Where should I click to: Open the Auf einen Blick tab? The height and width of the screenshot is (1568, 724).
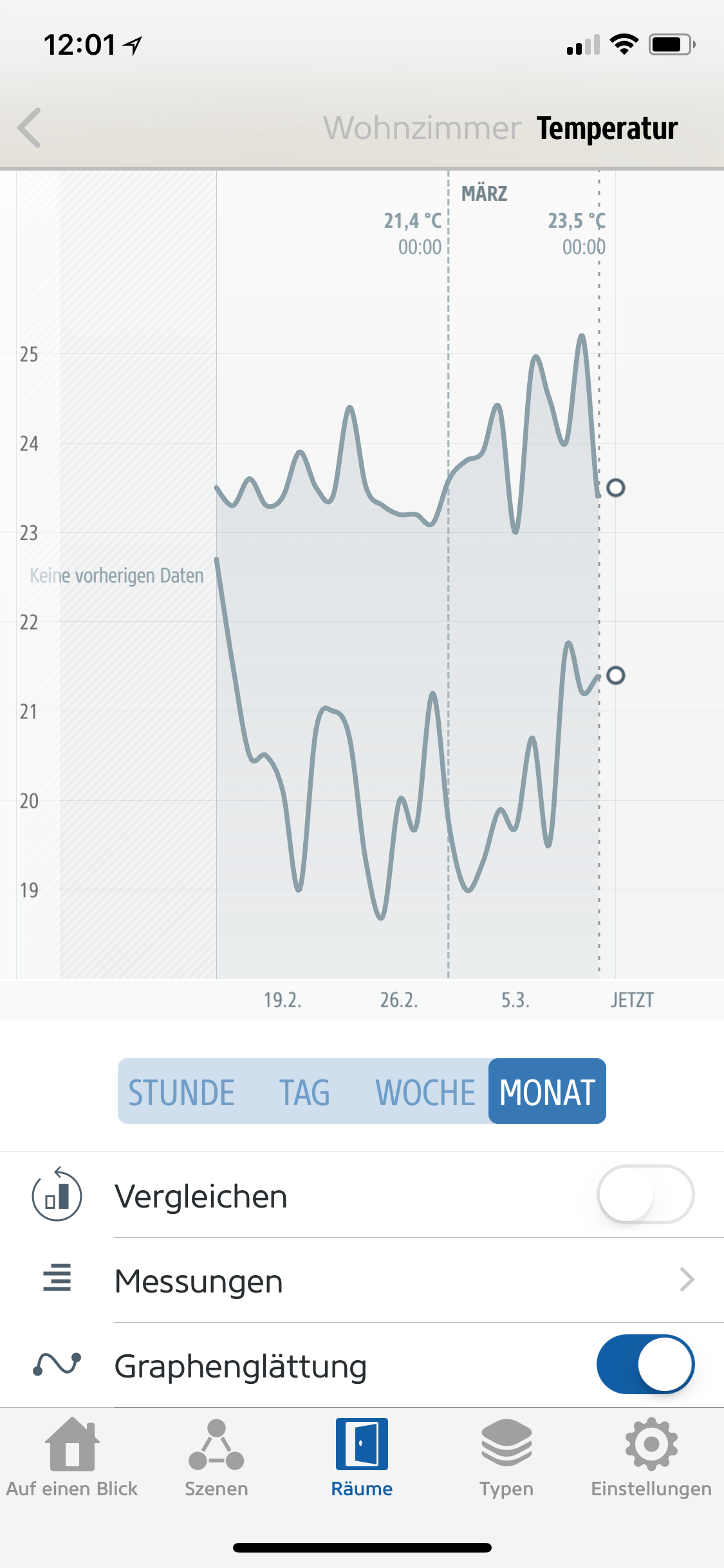pos(72,1457)
